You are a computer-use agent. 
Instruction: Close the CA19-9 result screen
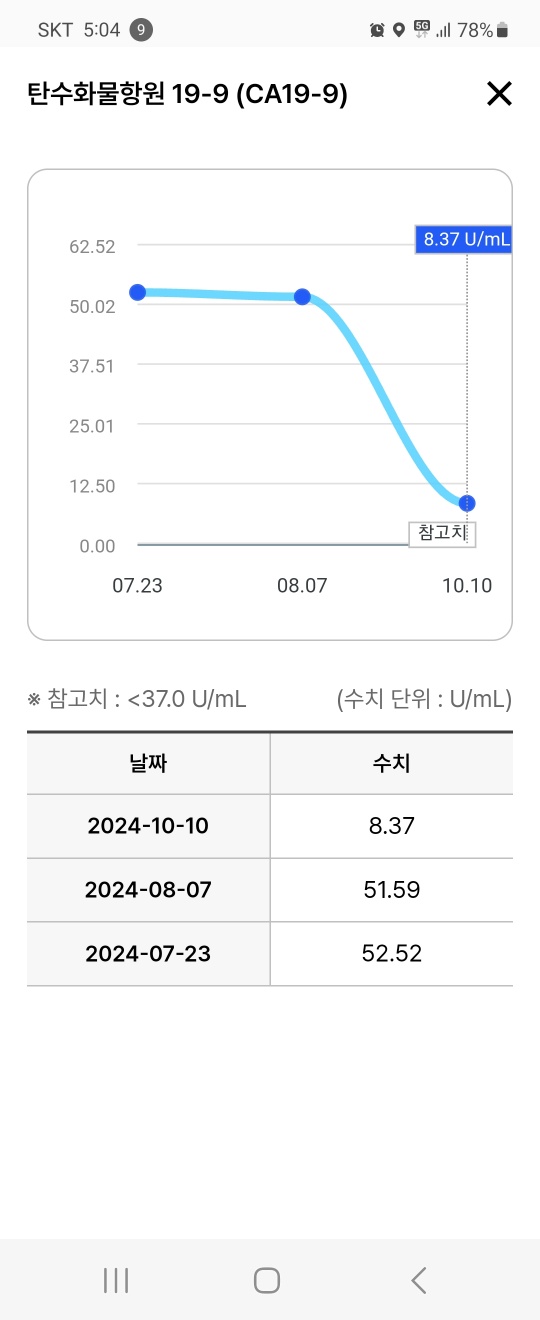tap(498, 94)
